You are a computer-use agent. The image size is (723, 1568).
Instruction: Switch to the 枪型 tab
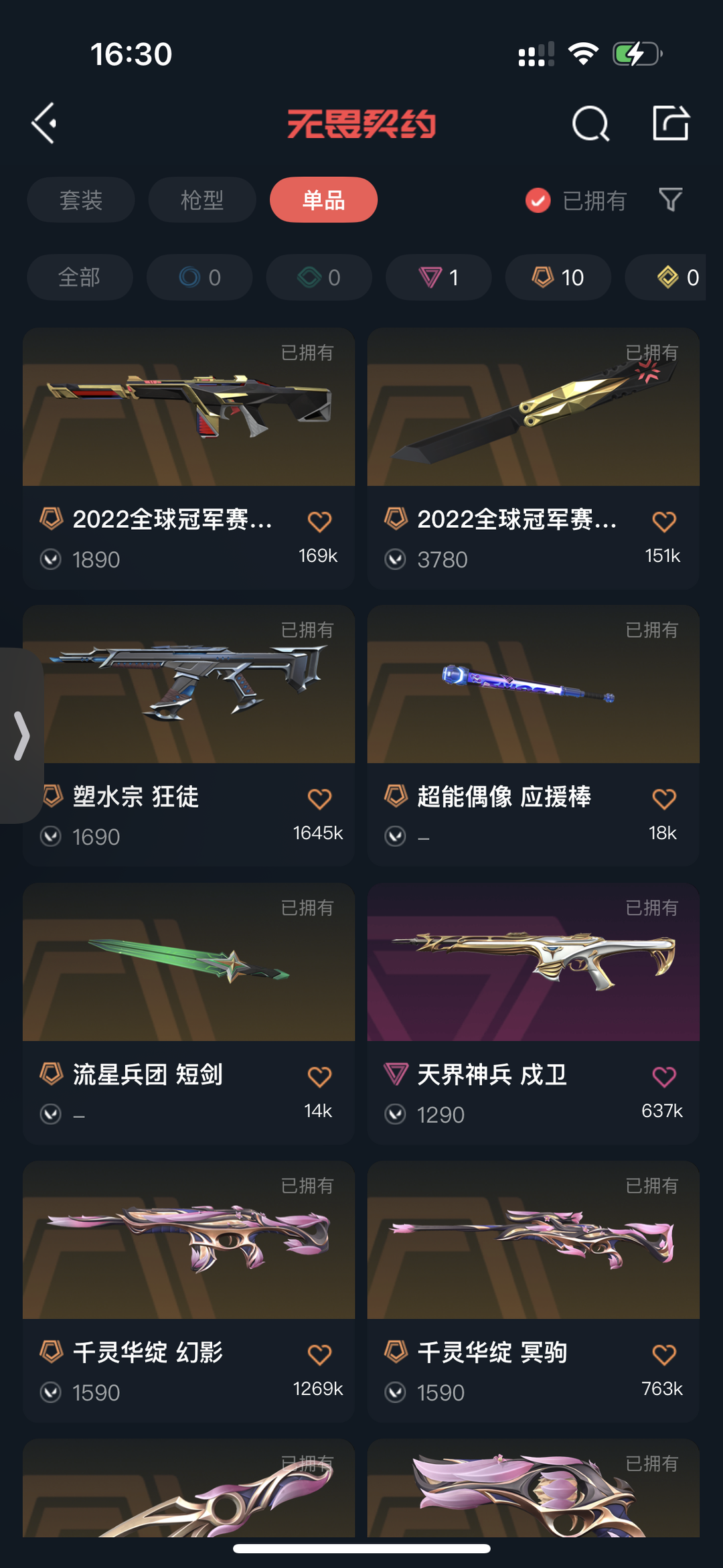click(x=202, y=200)
